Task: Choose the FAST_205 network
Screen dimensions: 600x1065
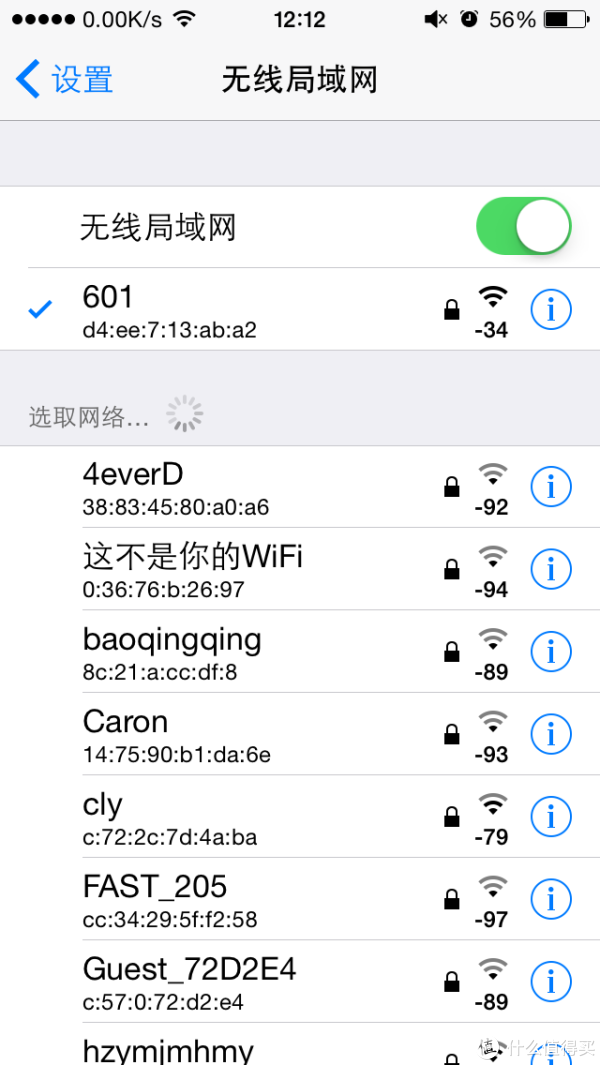Action: pyautogui.click(x=250, y=899)
